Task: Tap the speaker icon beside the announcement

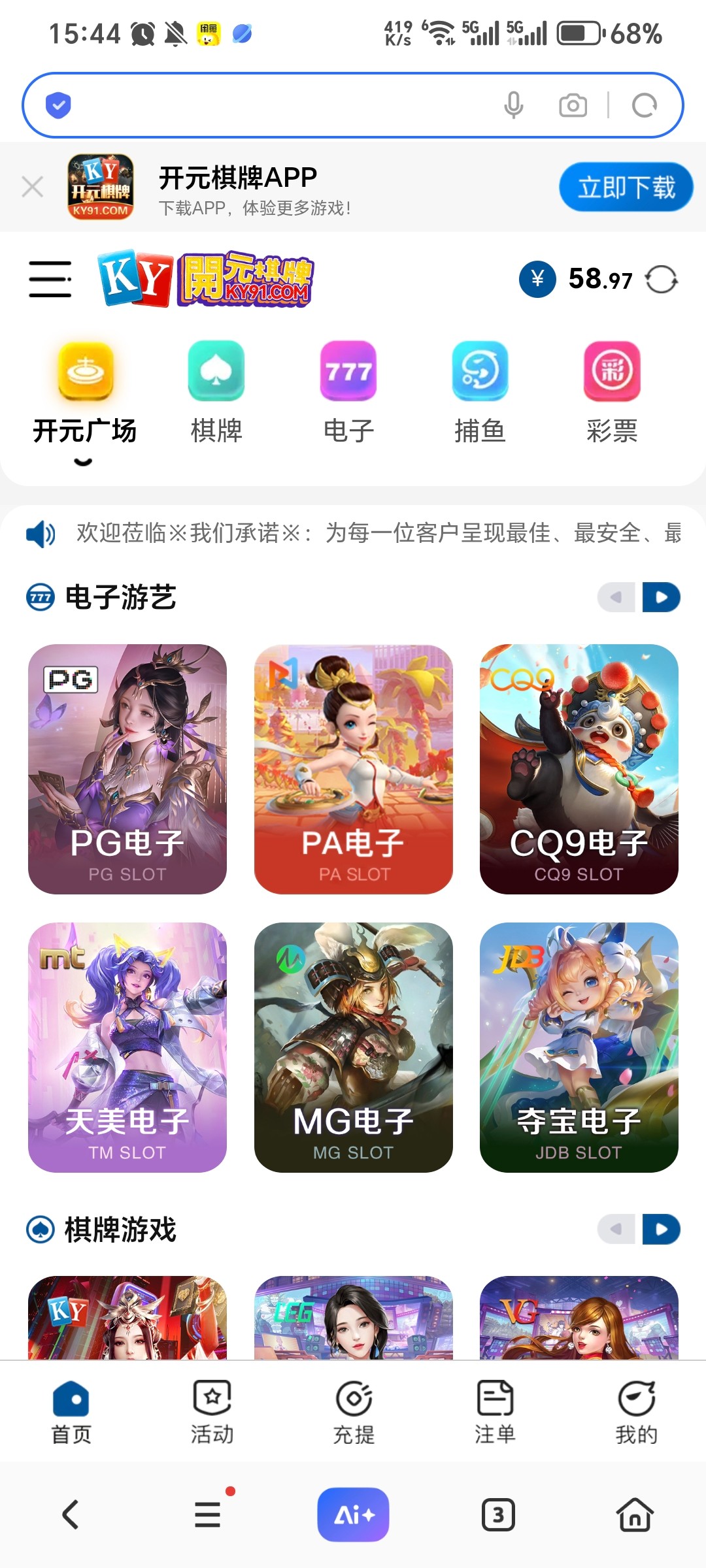Action: point(39,534)
